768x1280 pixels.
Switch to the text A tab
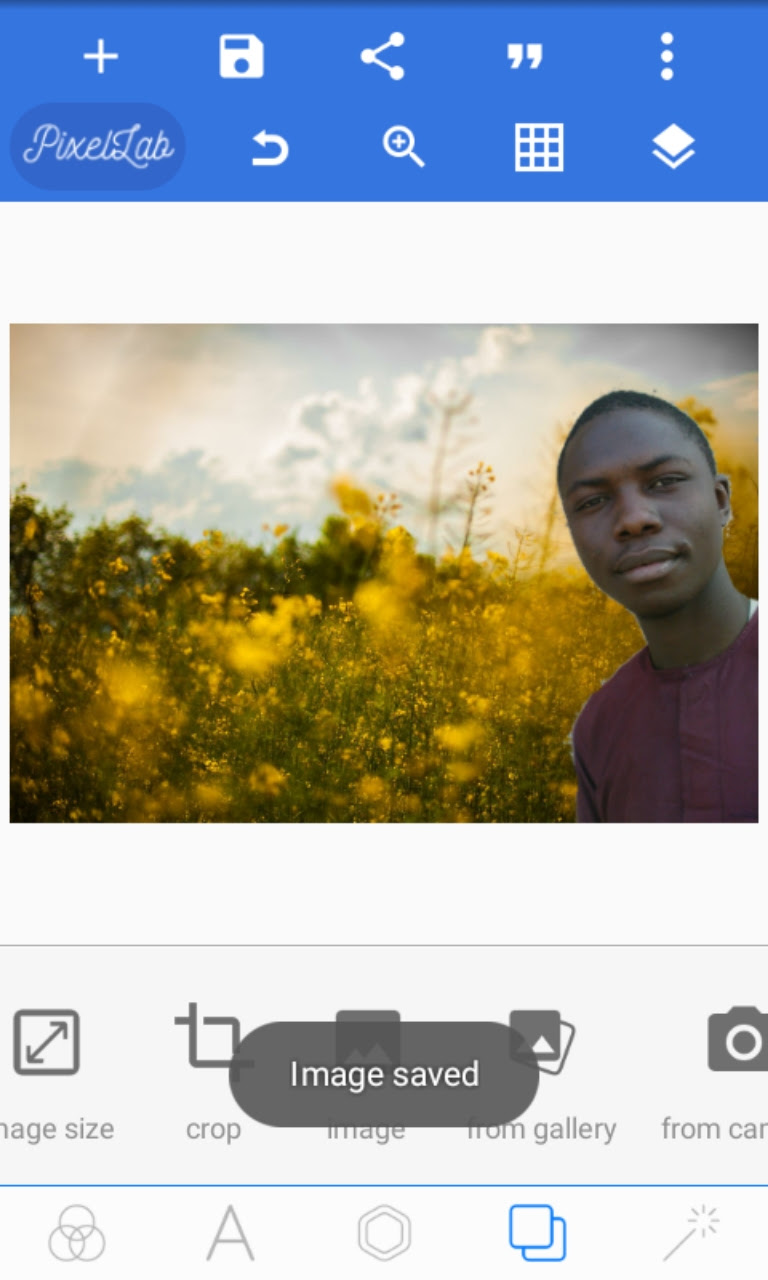coord(230,1233)
